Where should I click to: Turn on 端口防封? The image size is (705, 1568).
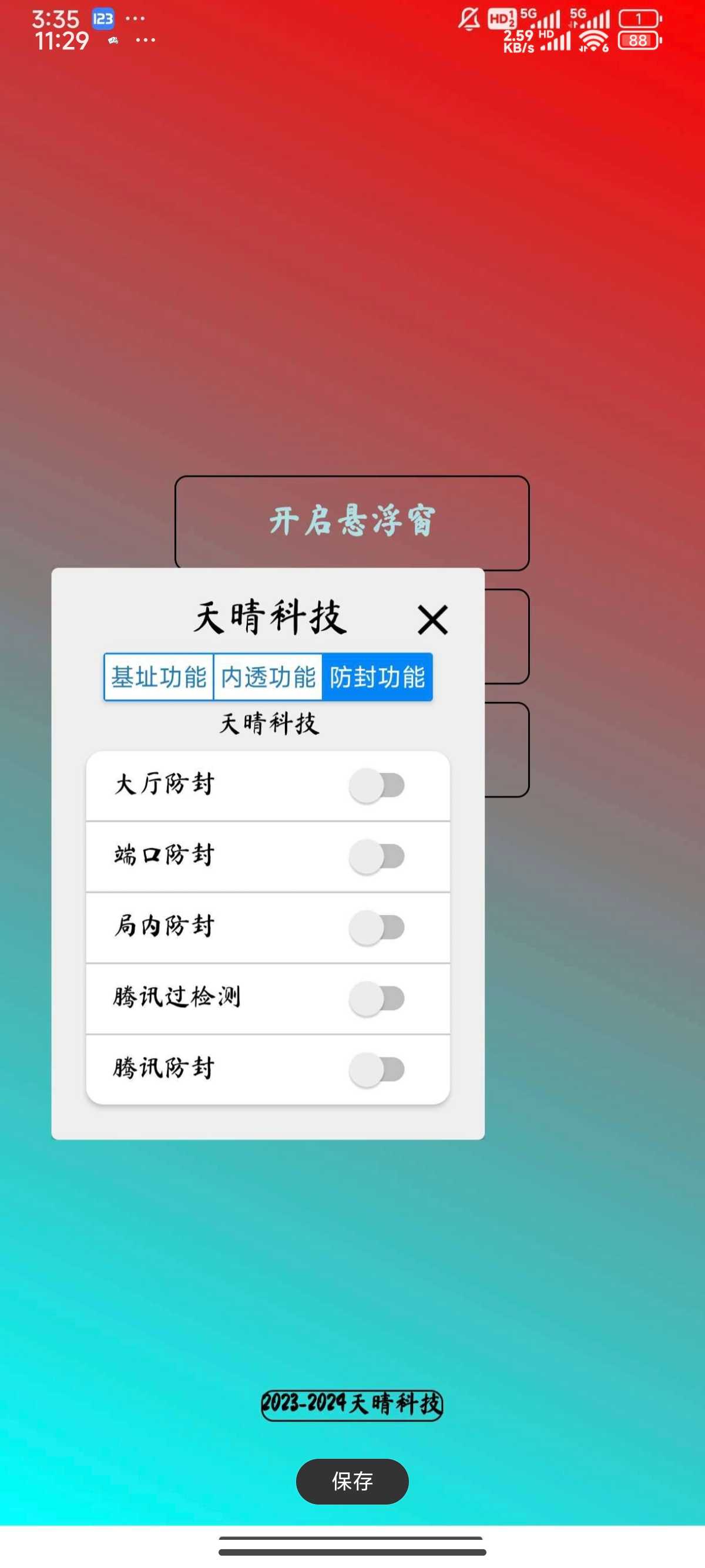pos(376,856)
